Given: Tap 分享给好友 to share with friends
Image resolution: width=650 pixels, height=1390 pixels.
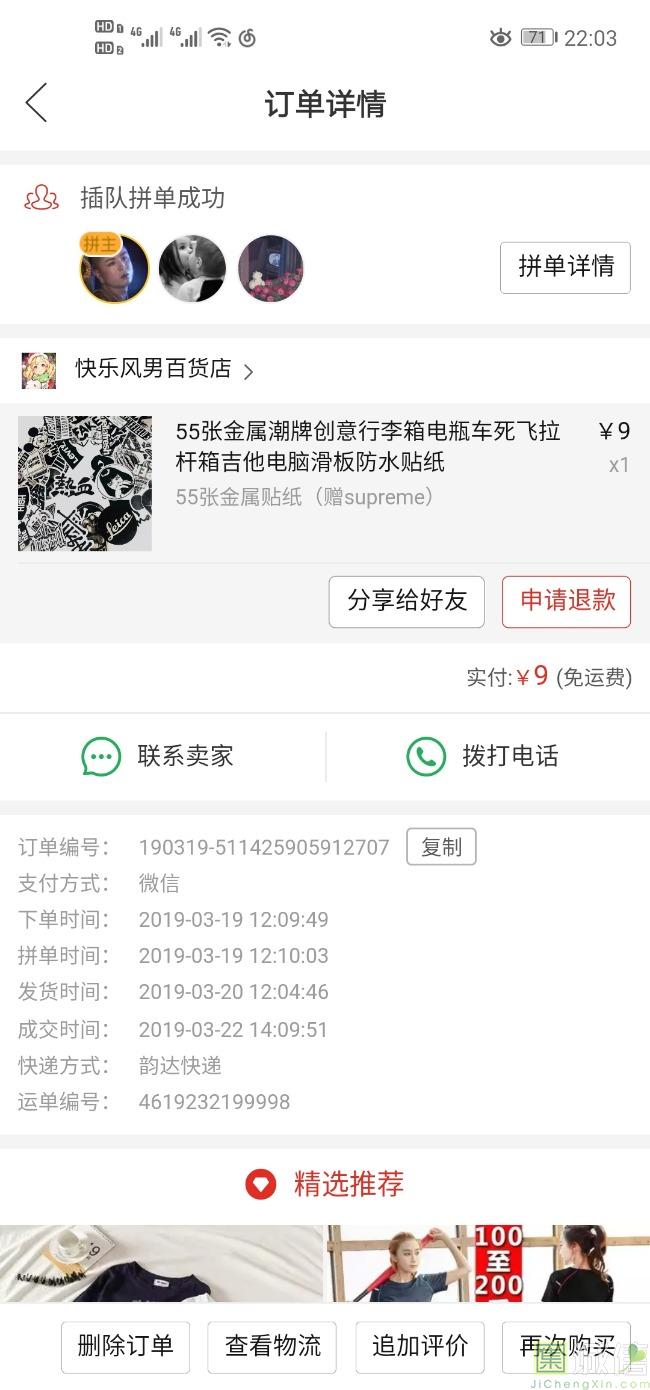Looking at the screenshot, I should pos(406,601).
